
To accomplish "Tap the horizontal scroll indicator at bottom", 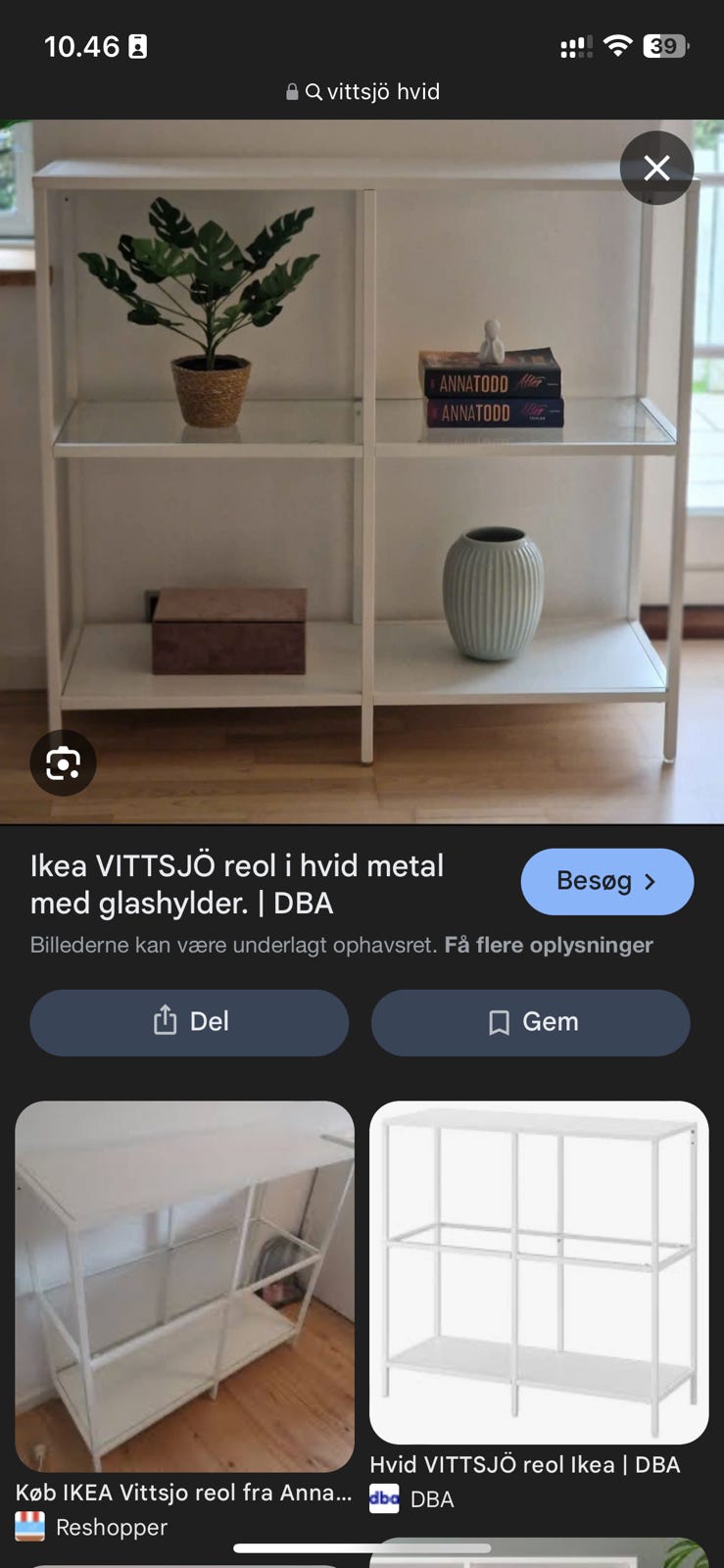I will 362,1547.
